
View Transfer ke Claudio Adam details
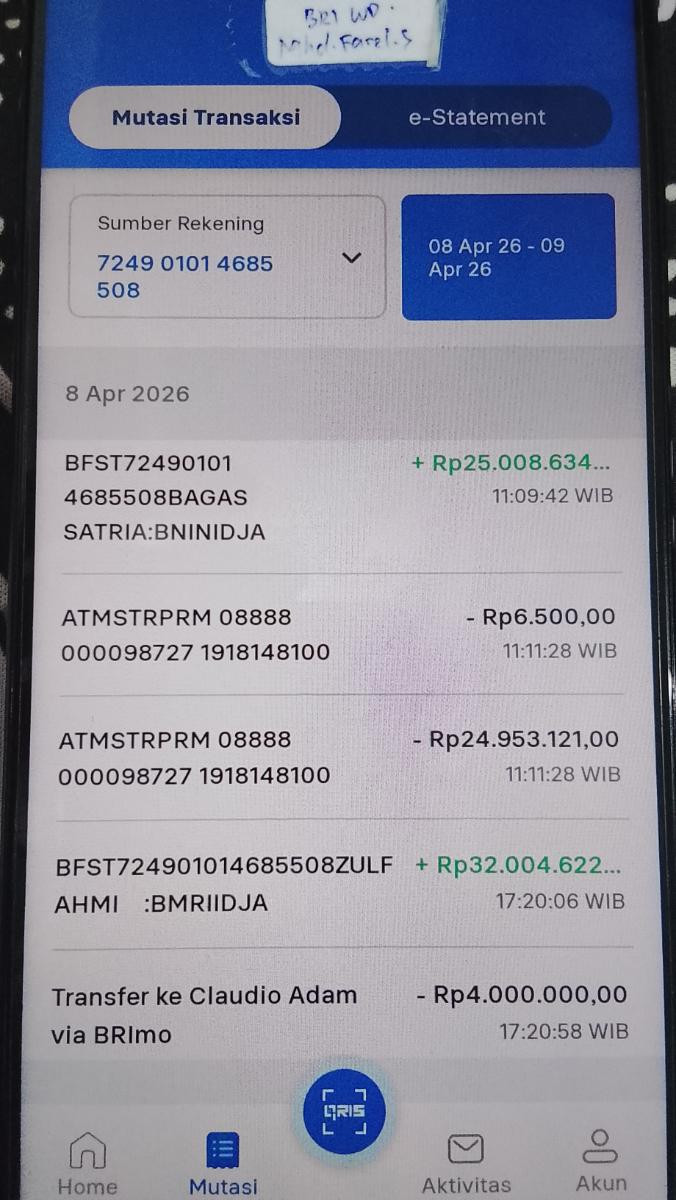pos(340,1014)
